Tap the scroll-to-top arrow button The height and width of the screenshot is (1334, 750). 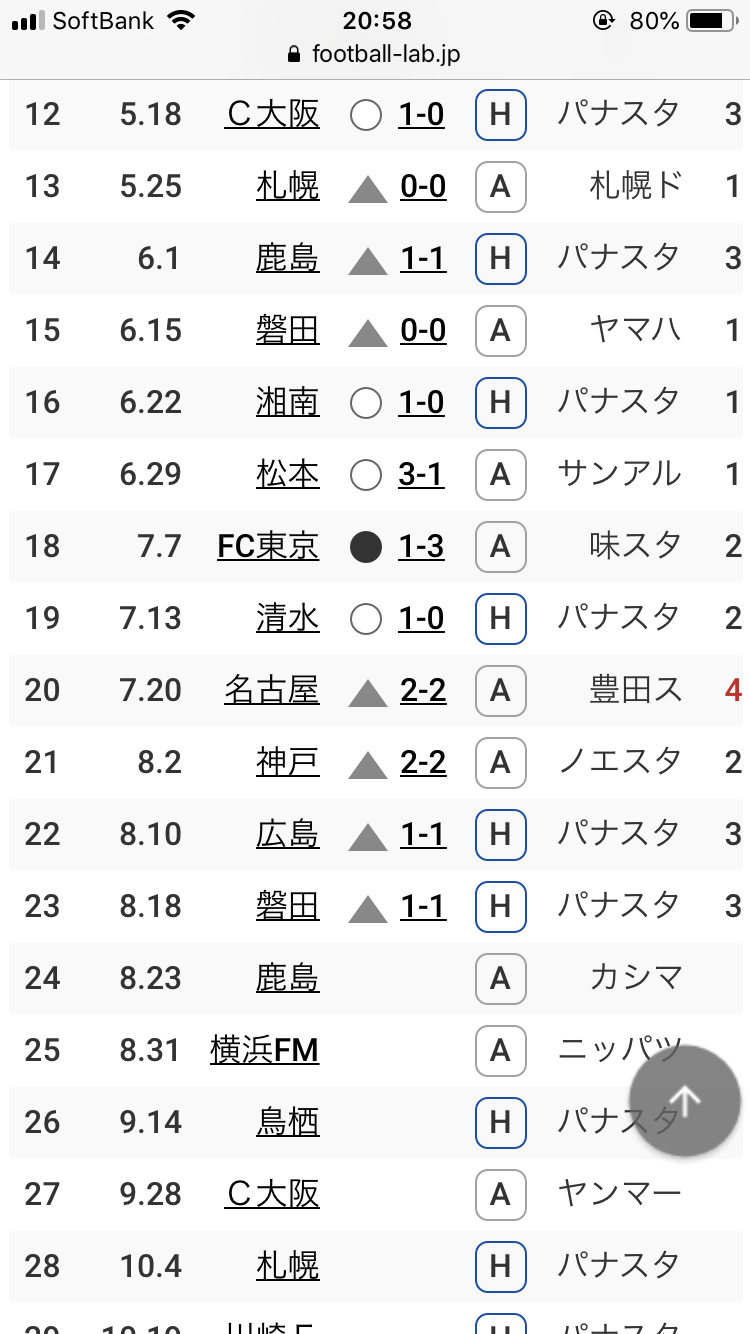(685, 1101)
